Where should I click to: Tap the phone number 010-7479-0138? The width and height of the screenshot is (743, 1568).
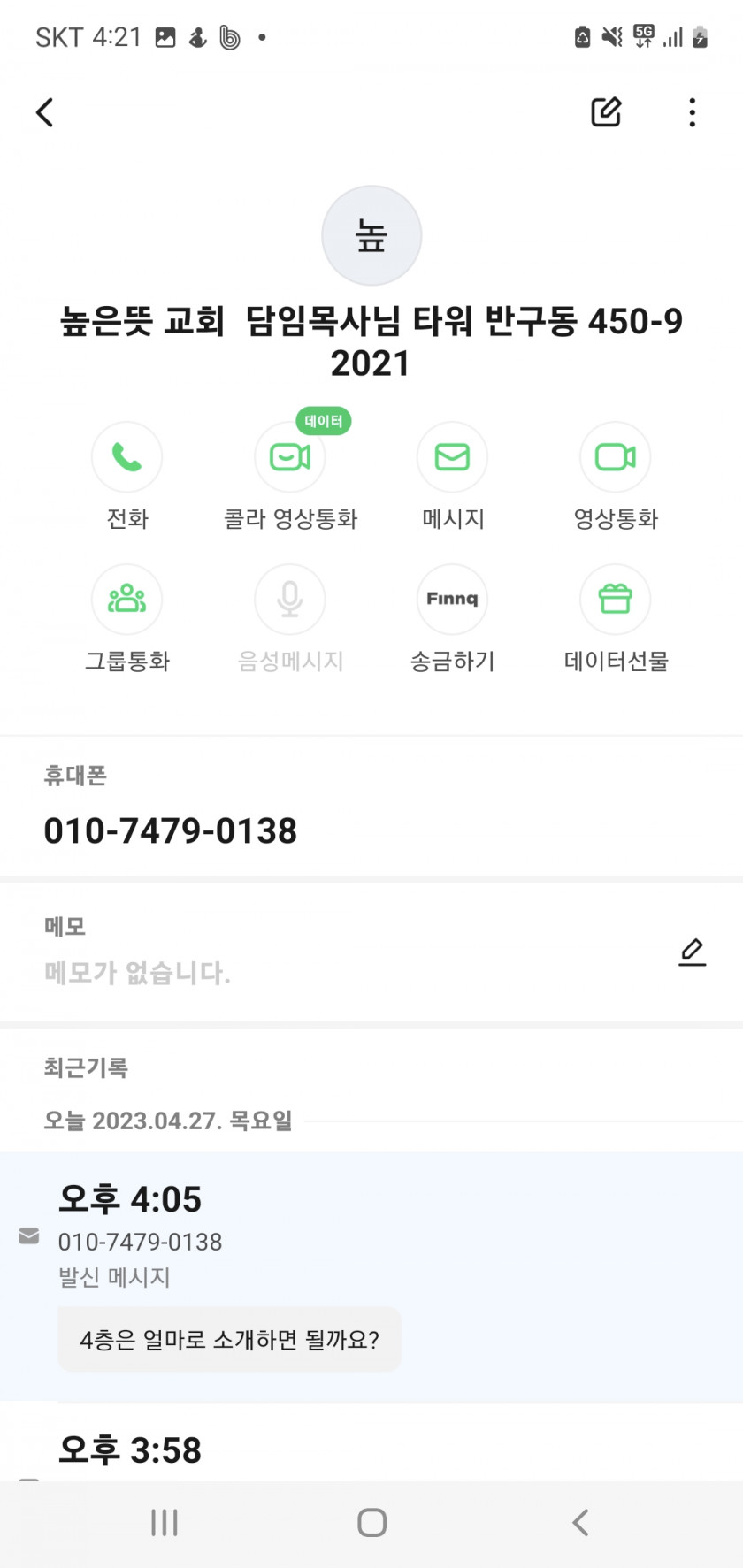(171, 830)
